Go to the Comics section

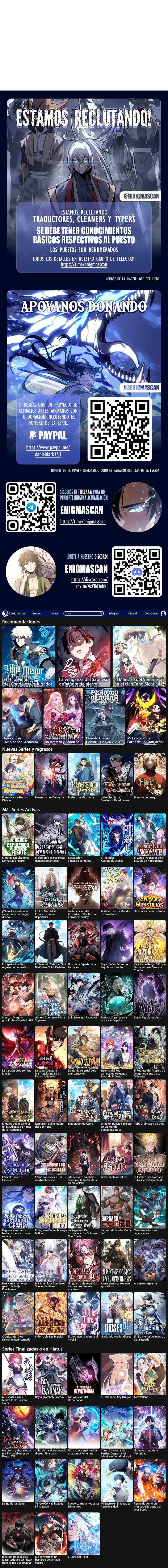tap(54, 613)
